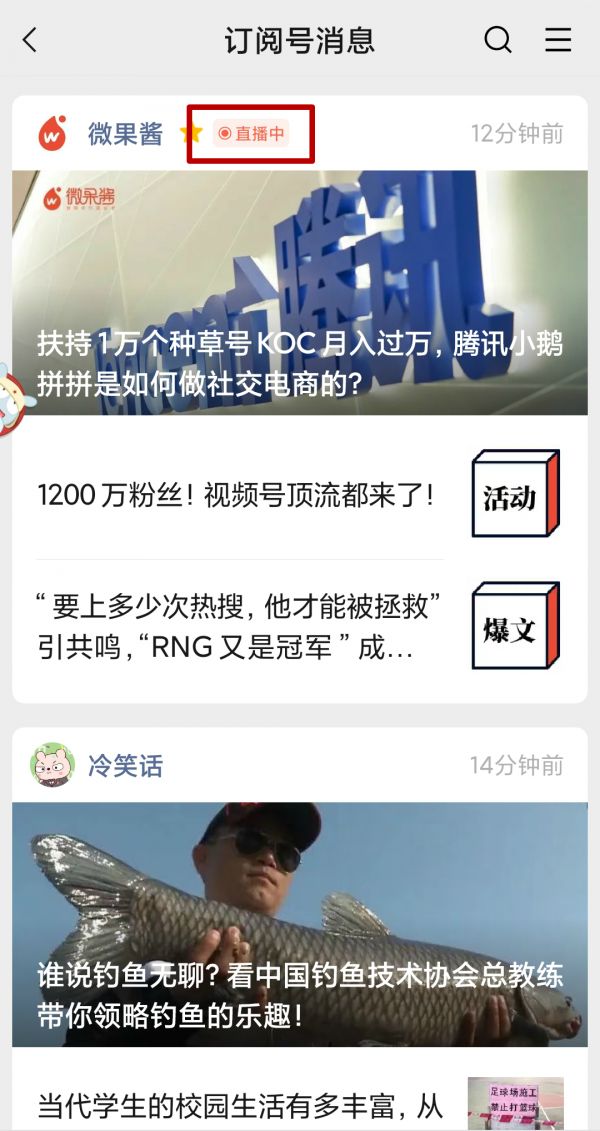Join the 直播中 live stream
Image resolution: width=600 pixels, height=1131 pixels.
pos(252,134)
